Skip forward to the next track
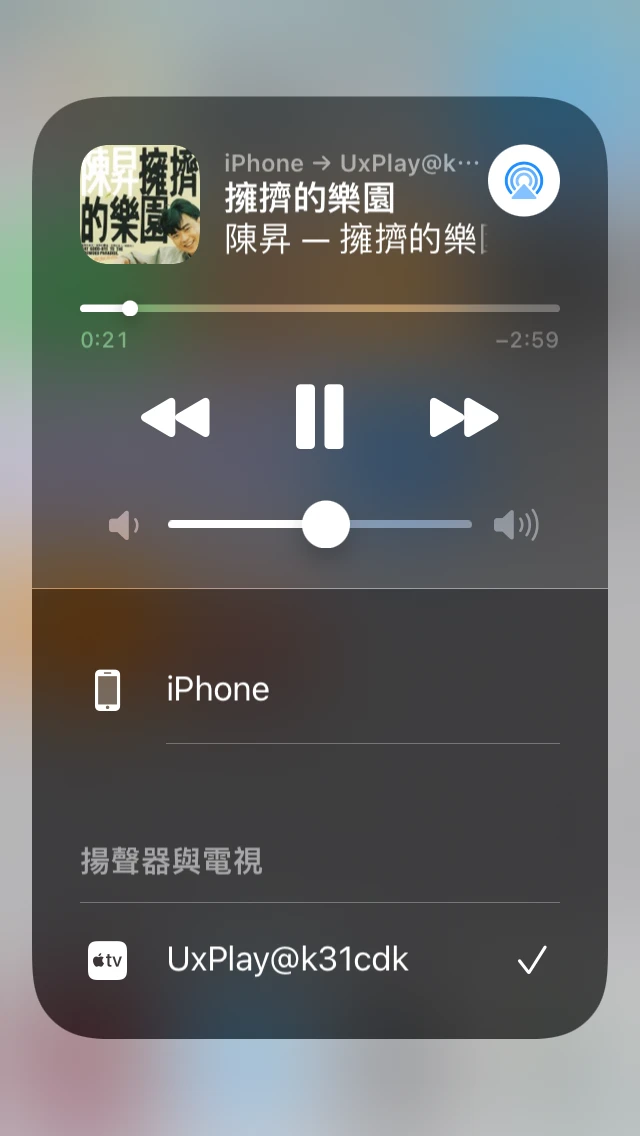Image resolution: width=640 pixels, height=1136 pixels. (x=464, y=417)
